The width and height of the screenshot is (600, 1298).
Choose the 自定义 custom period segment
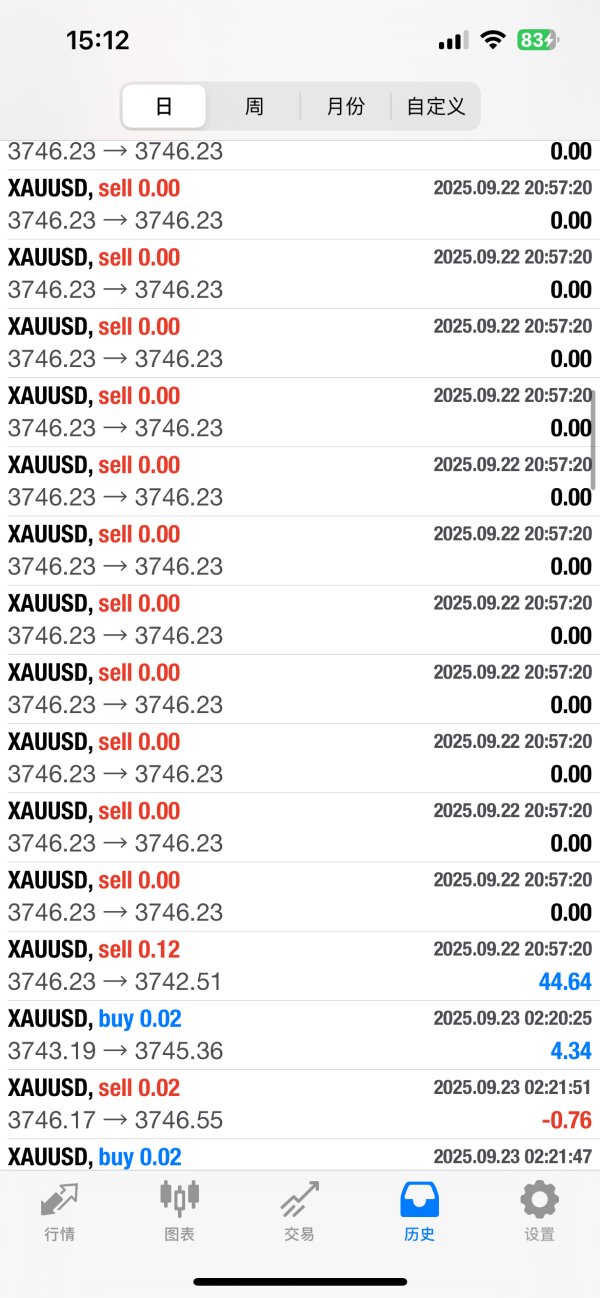435,106
